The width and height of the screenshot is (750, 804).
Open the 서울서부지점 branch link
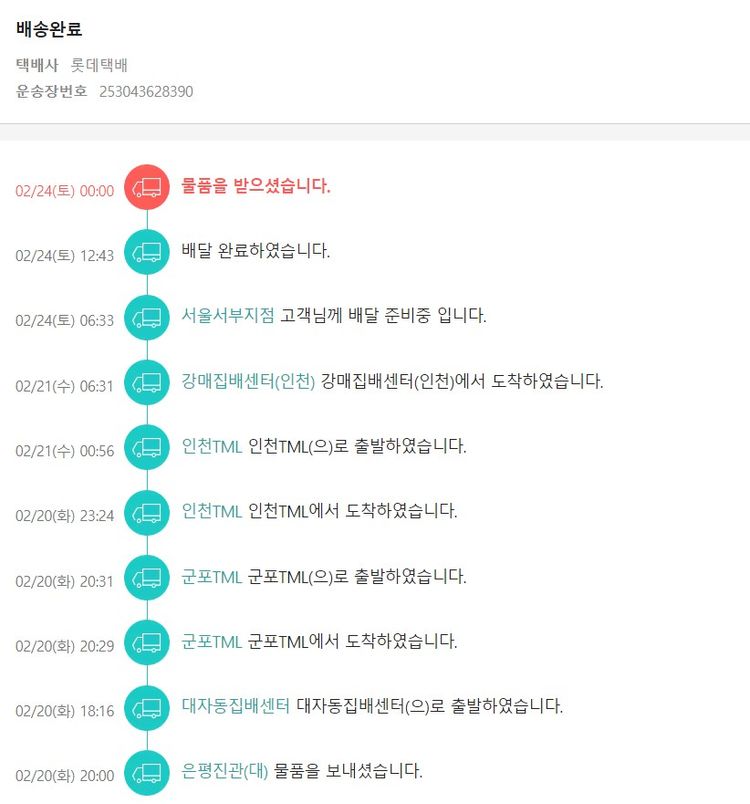(x=228, y=316)
